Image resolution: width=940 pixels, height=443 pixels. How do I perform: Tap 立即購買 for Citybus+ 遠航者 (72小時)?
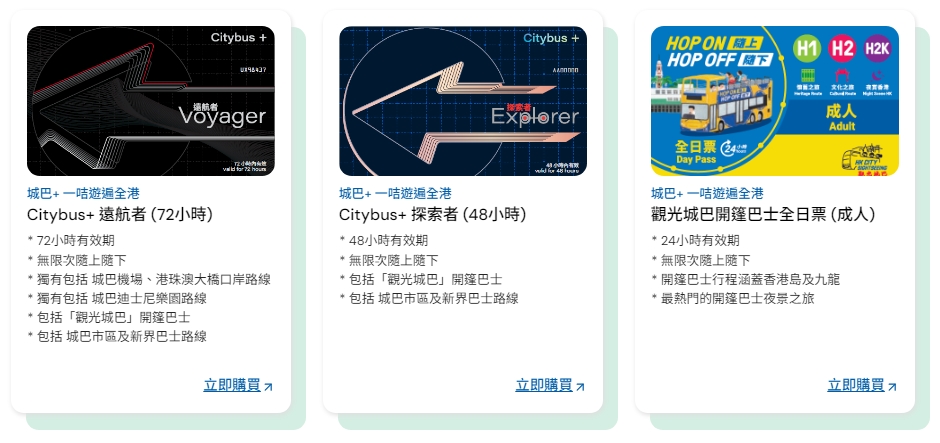(237, 385)
